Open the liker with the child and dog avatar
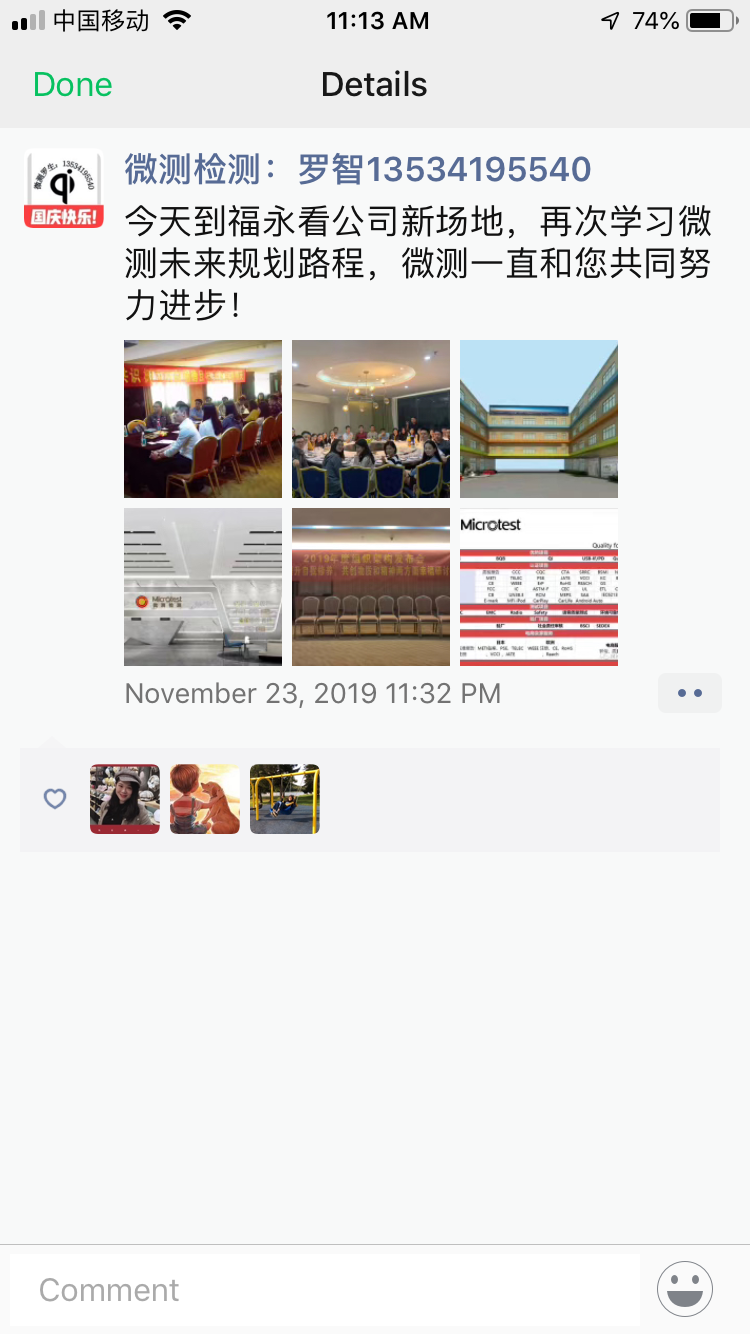750x1334 pixels. pyautogui.click(x=205, y=799)
